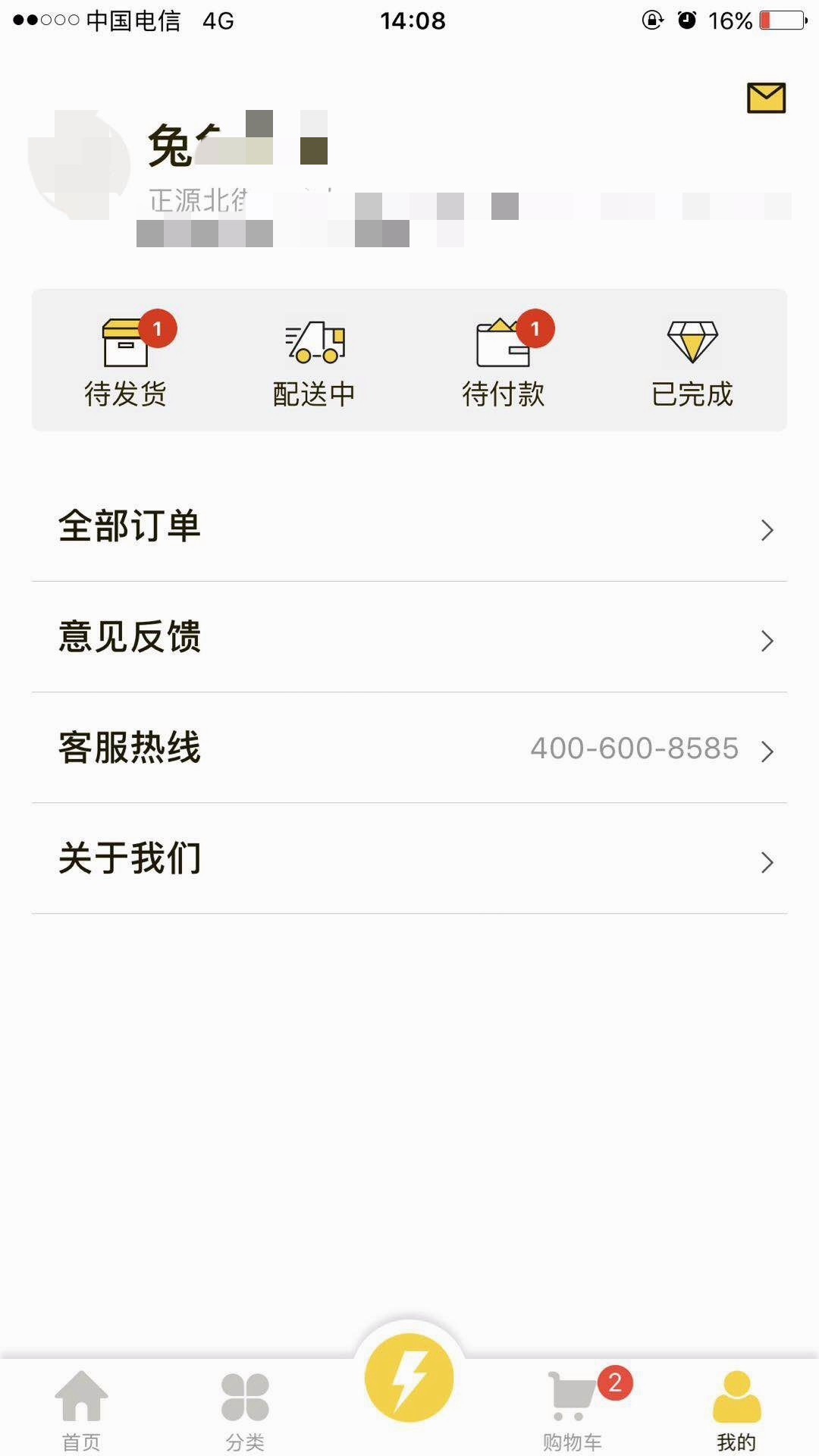
Task: Select the 我的 tab
Action: click(x=736, y=1409)
